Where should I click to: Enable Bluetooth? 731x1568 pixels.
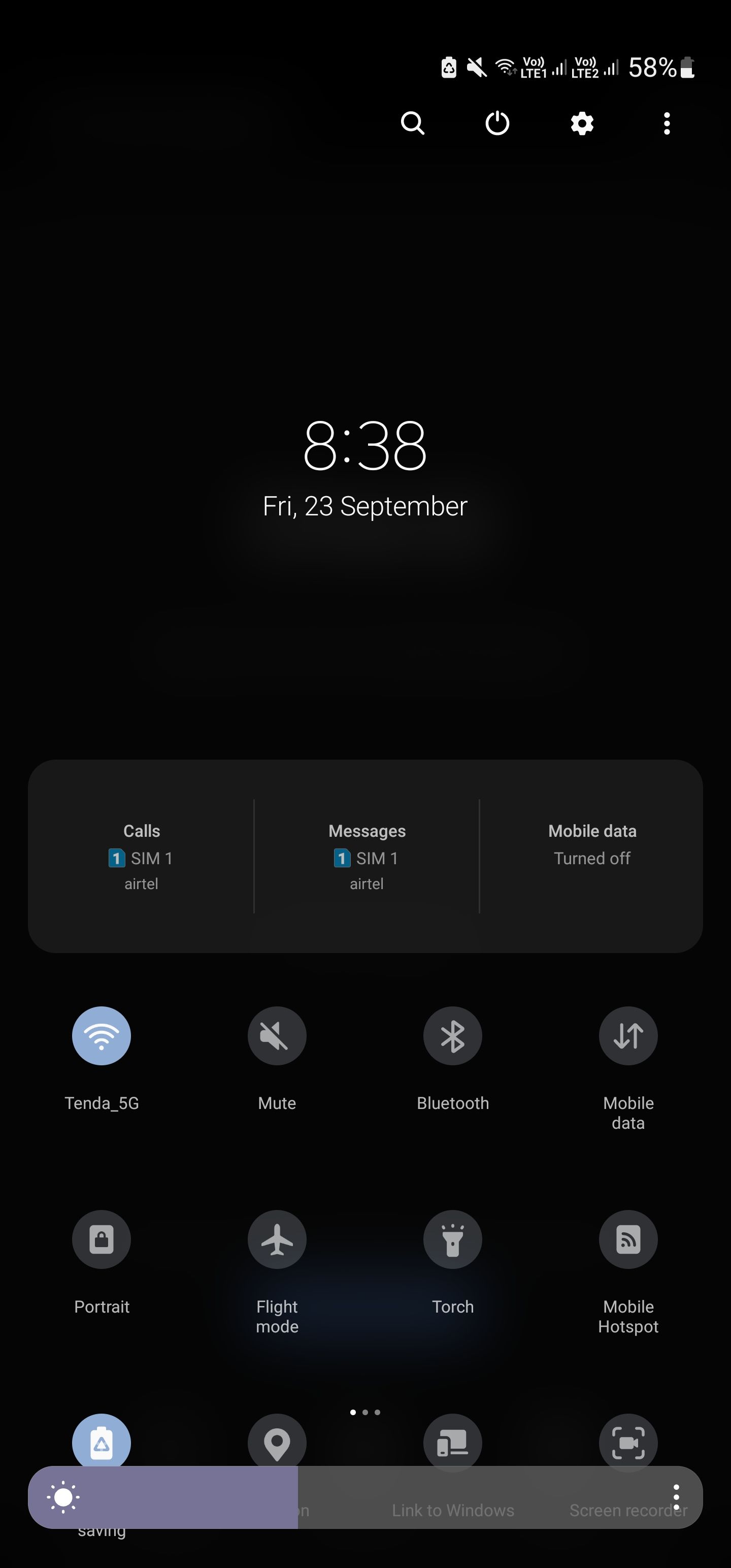coord(452,1035)
